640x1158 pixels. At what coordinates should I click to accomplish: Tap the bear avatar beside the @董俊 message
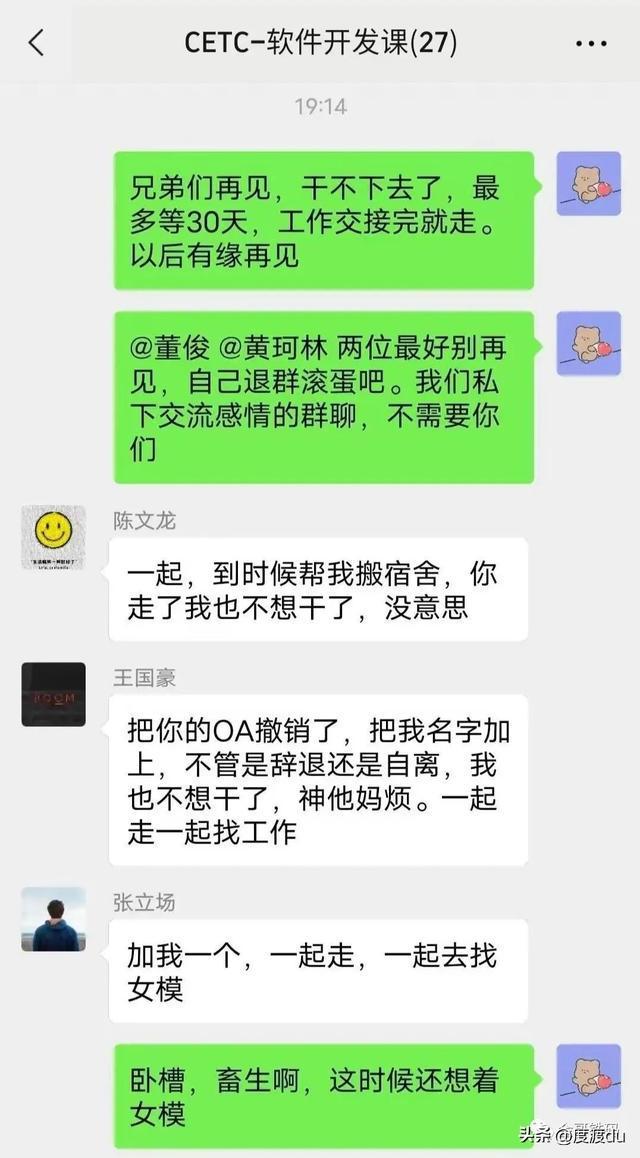[588, 343]
